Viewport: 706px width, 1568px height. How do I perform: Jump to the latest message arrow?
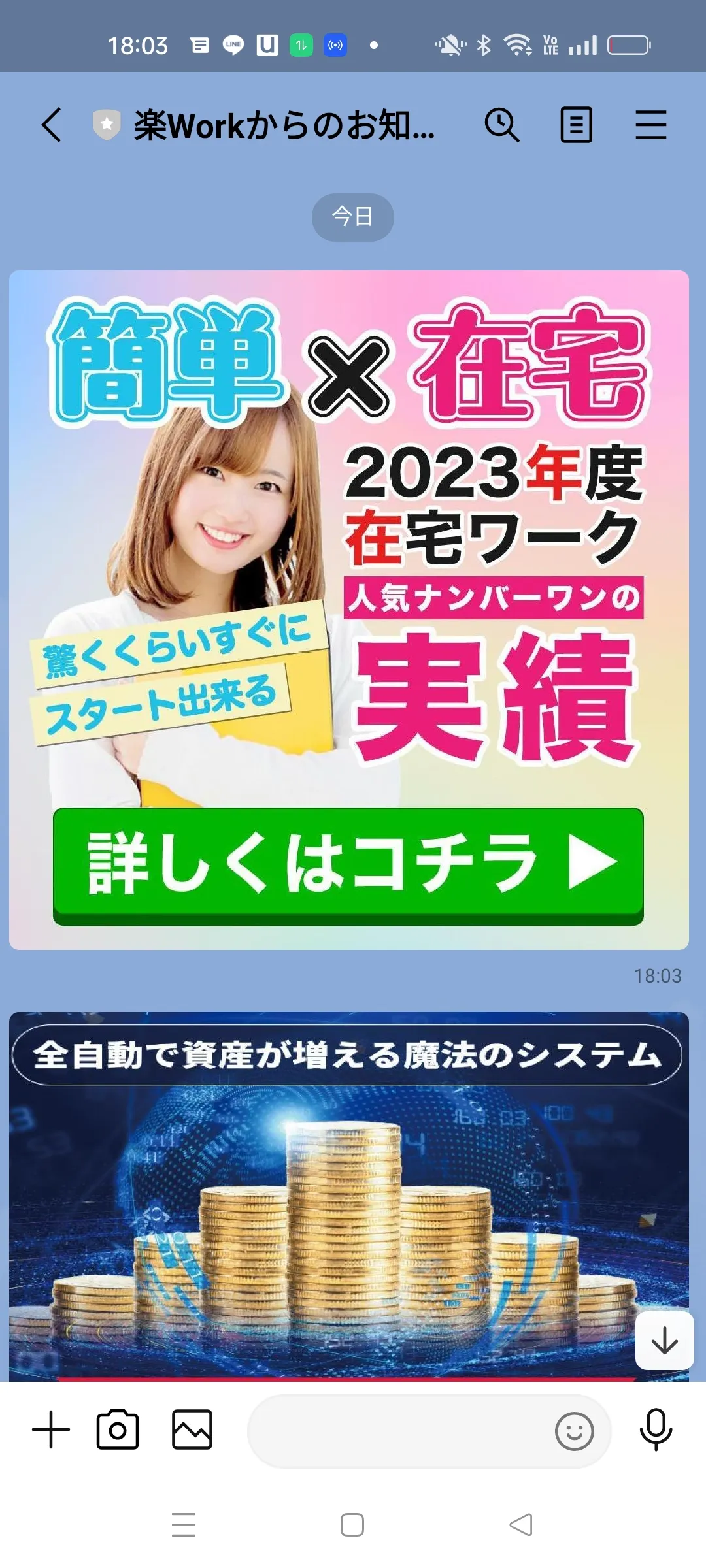tap(664, 1341)
